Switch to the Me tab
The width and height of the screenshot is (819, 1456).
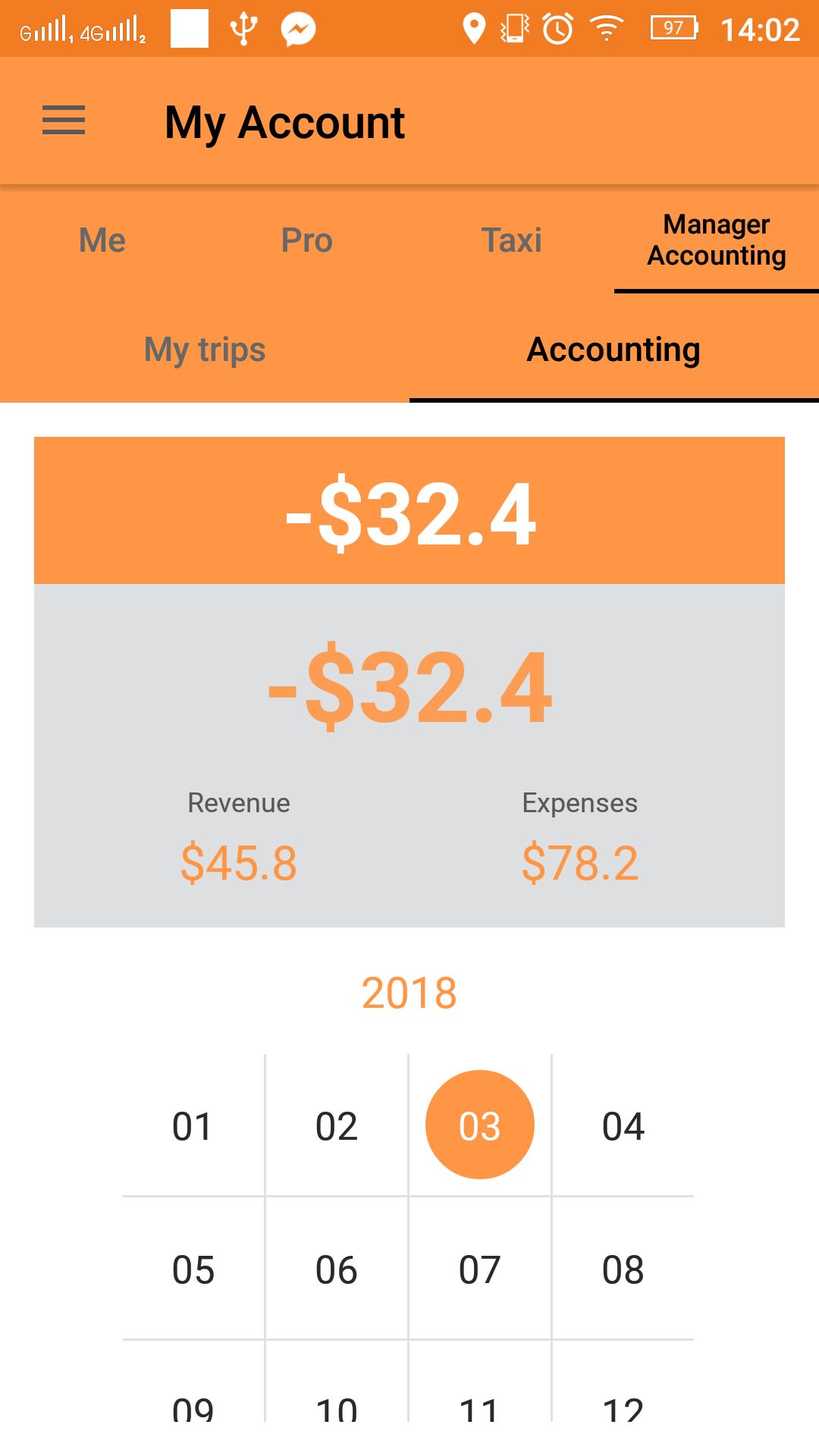(x=102, y=240)
